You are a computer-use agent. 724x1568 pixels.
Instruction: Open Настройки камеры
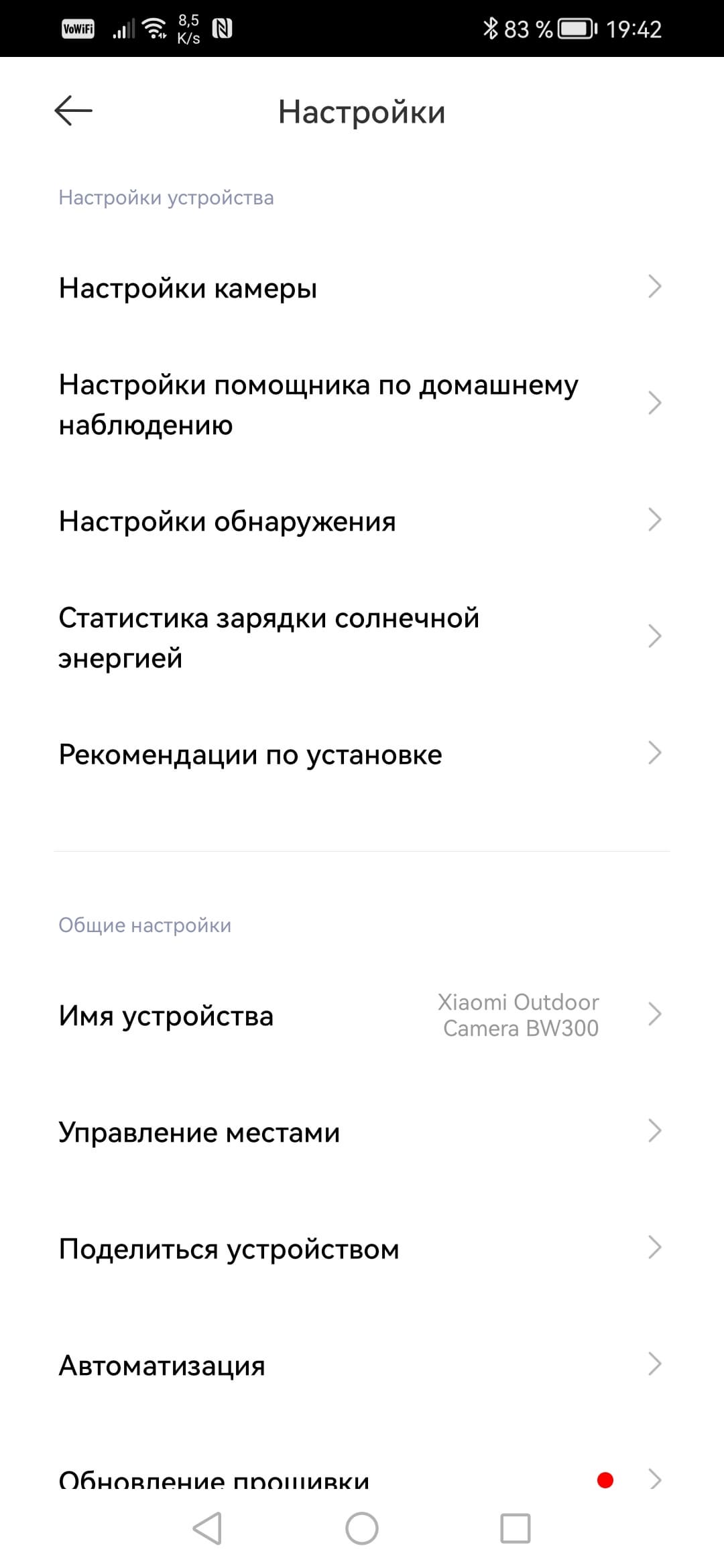tap(362, 288)
